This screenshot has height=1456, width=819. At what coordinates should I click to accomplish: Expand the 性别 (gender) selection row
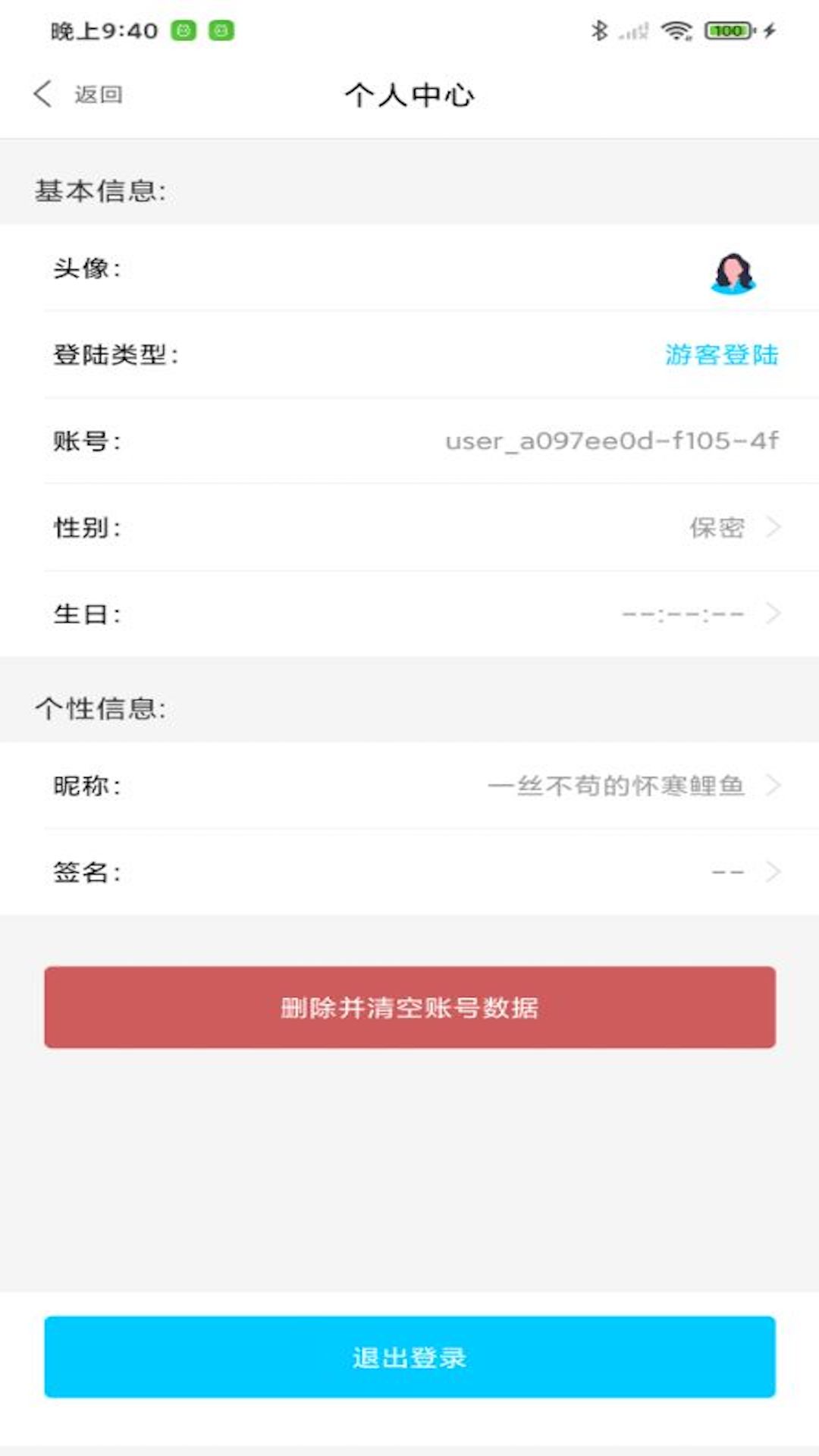click(x=773, y=527)
